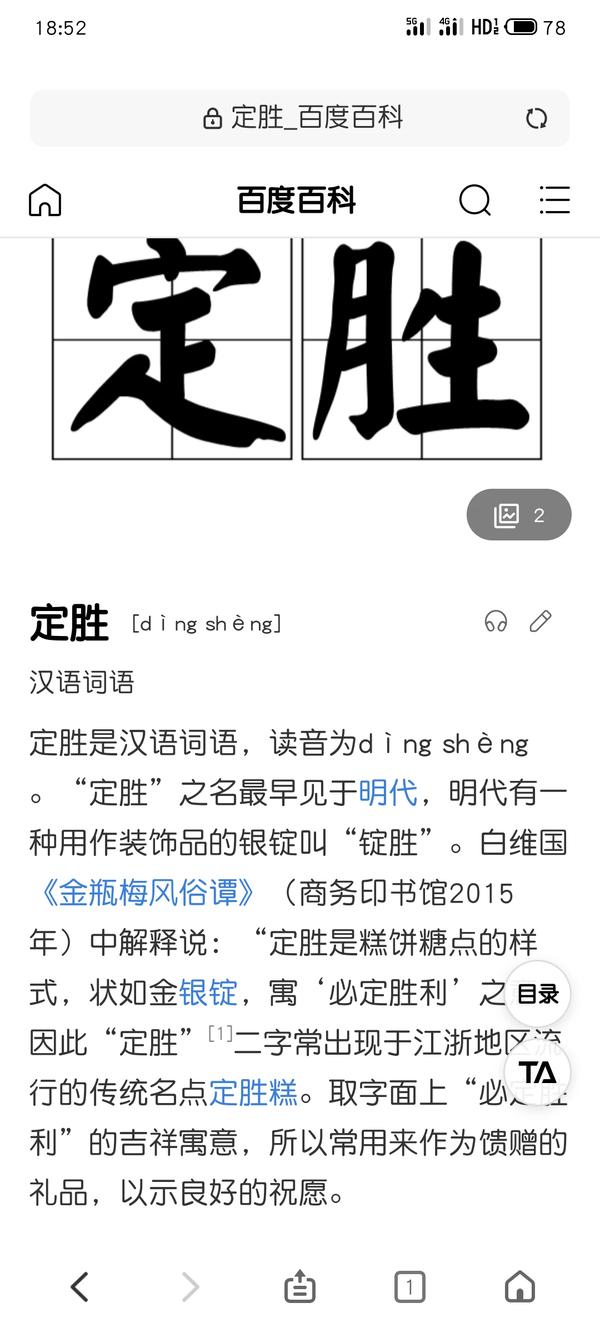The width and height of the screenshot is (600, 1333).
Task: Open the image gallery with 2 pictures
Action: (x=519, y=515)
